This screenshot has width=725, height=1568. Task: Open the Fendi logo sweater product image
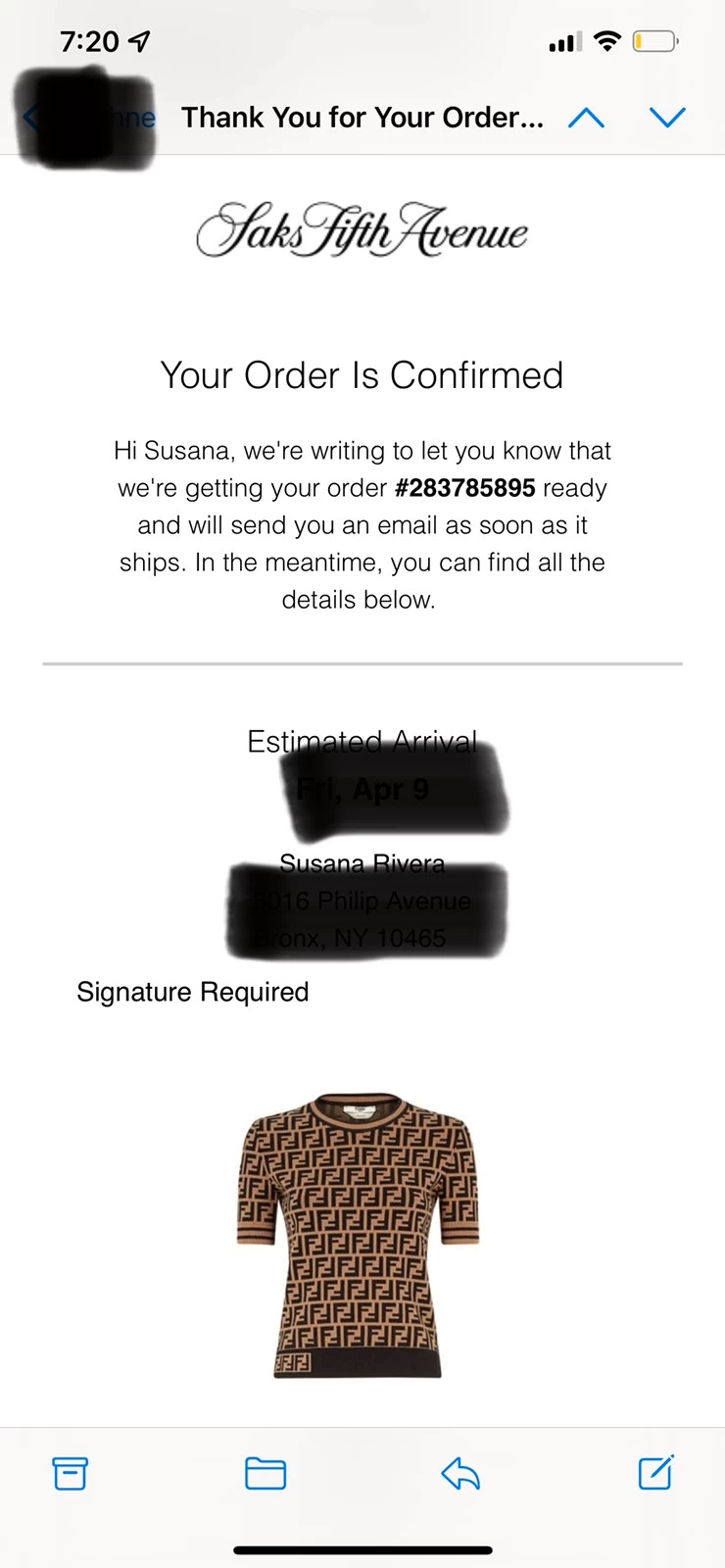(x=358, y=1236)
